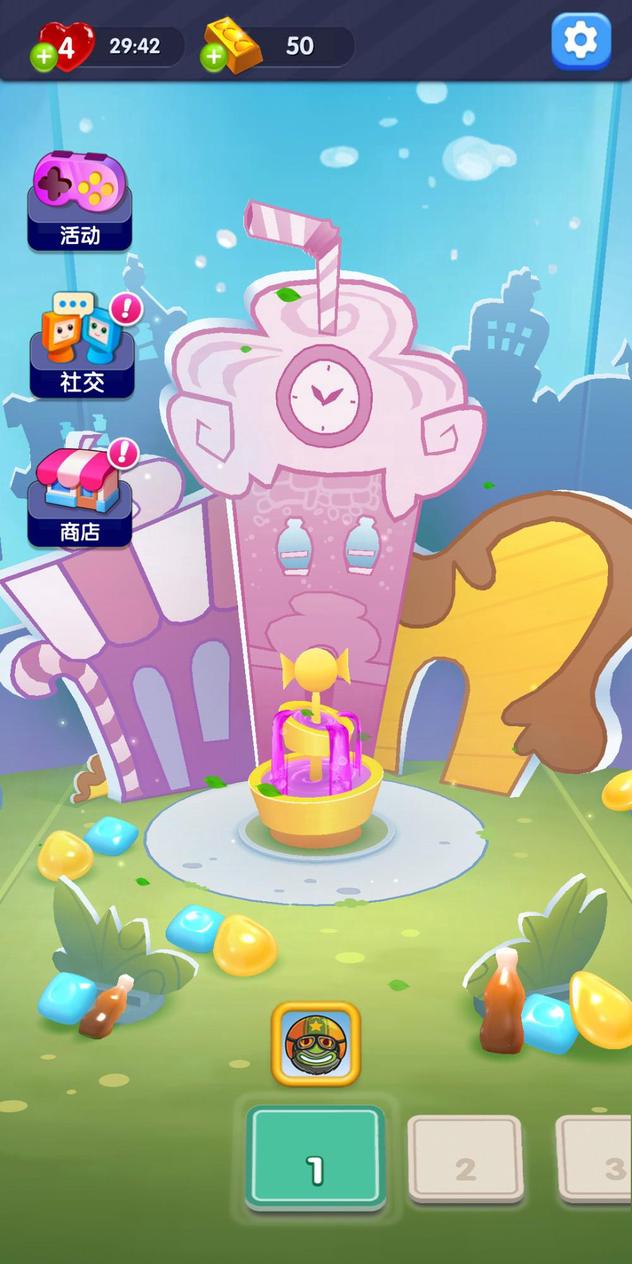632x1264 pixels.
Task: Add more lives with the plus icon
Action: (44, 57)
